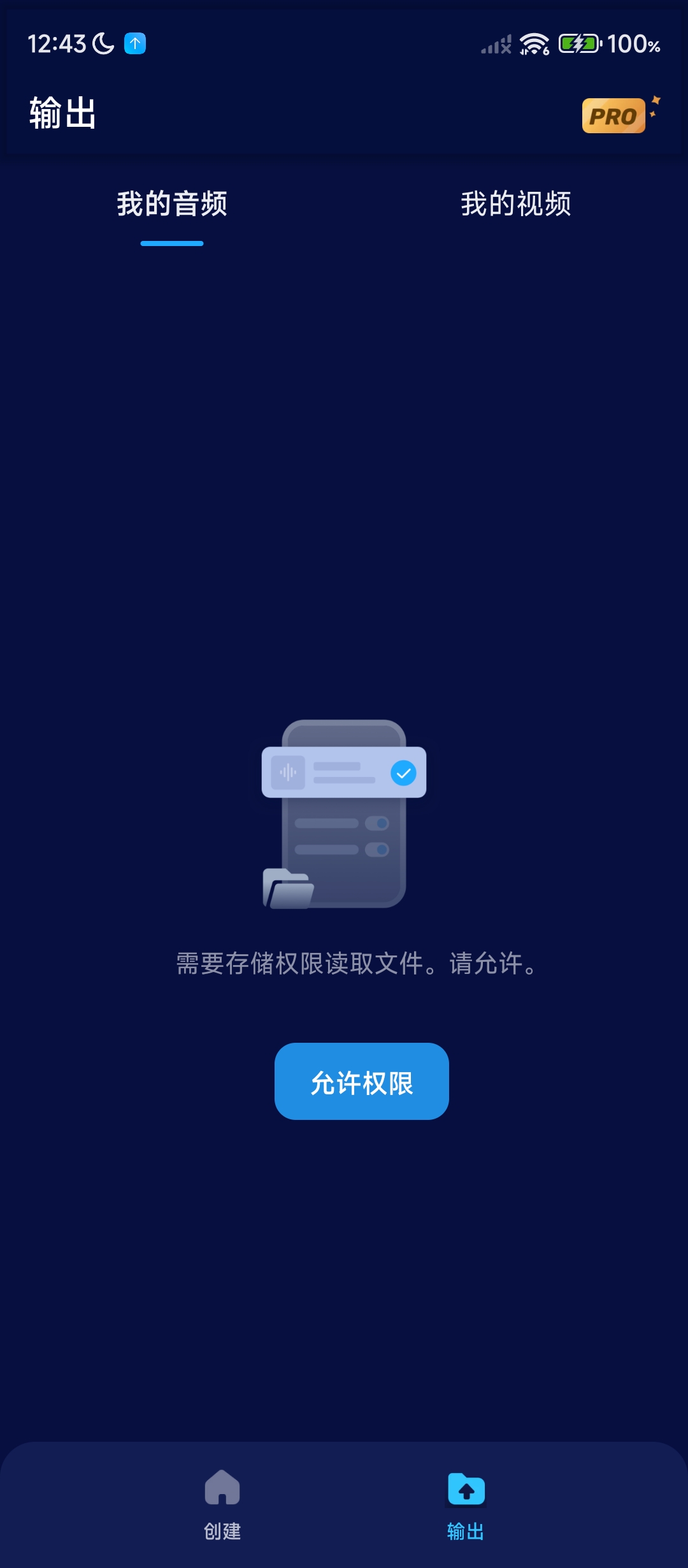Image resolution: width=688 pixels, height=1568 pixels.
Task: Select the 我的音频 tab
Action: pos(172,204)
